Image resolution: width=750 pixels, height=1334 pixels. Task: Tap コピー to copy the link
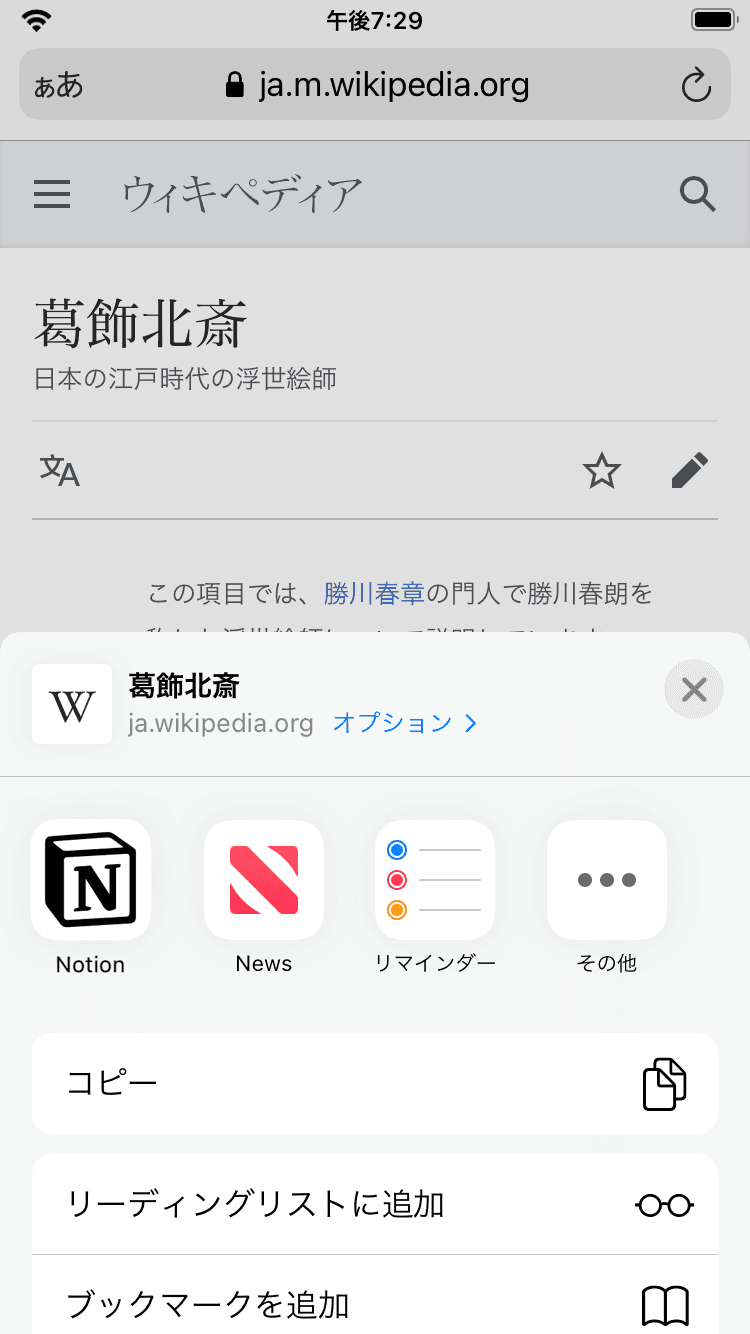(375, 1083)
